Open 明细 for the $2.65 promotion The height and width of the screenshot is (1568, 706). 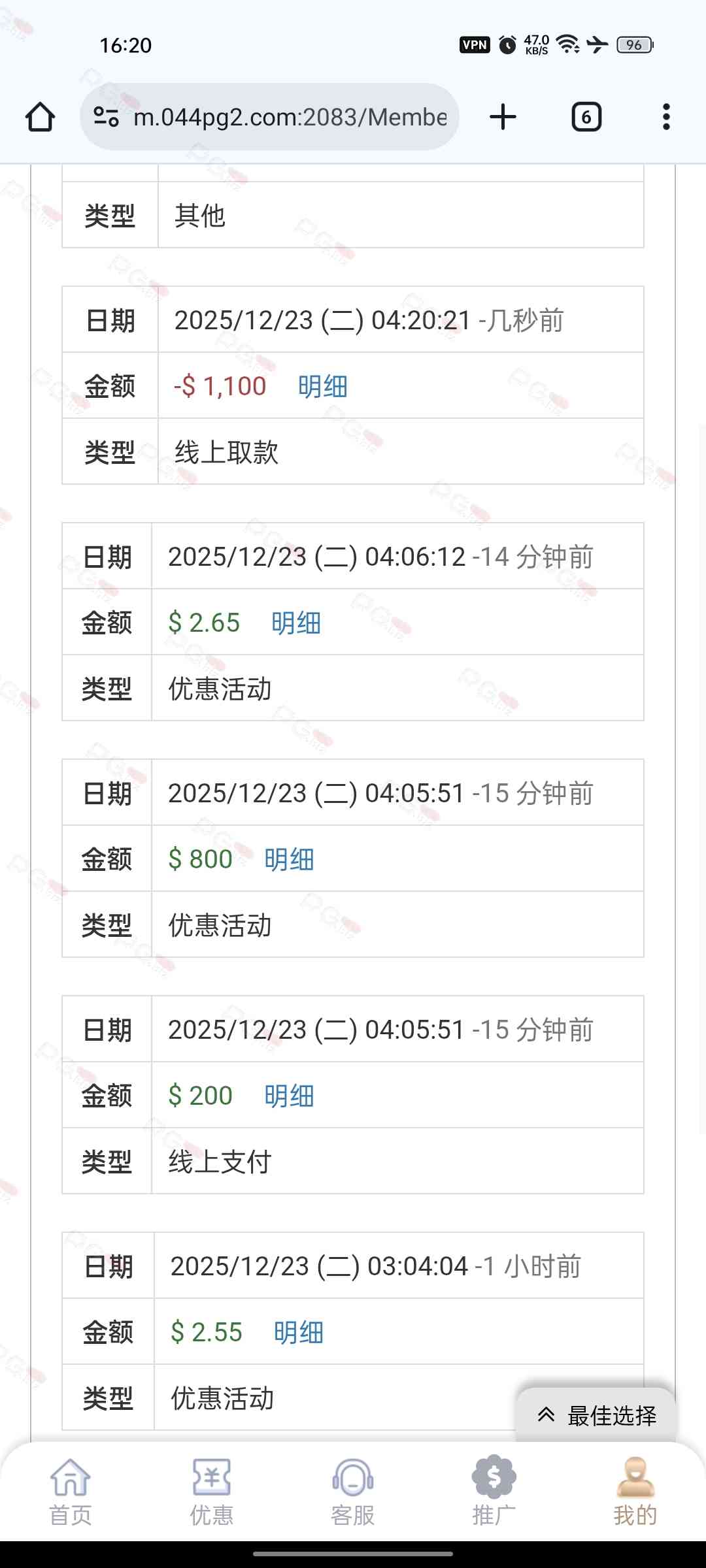(x=295, y=623)
